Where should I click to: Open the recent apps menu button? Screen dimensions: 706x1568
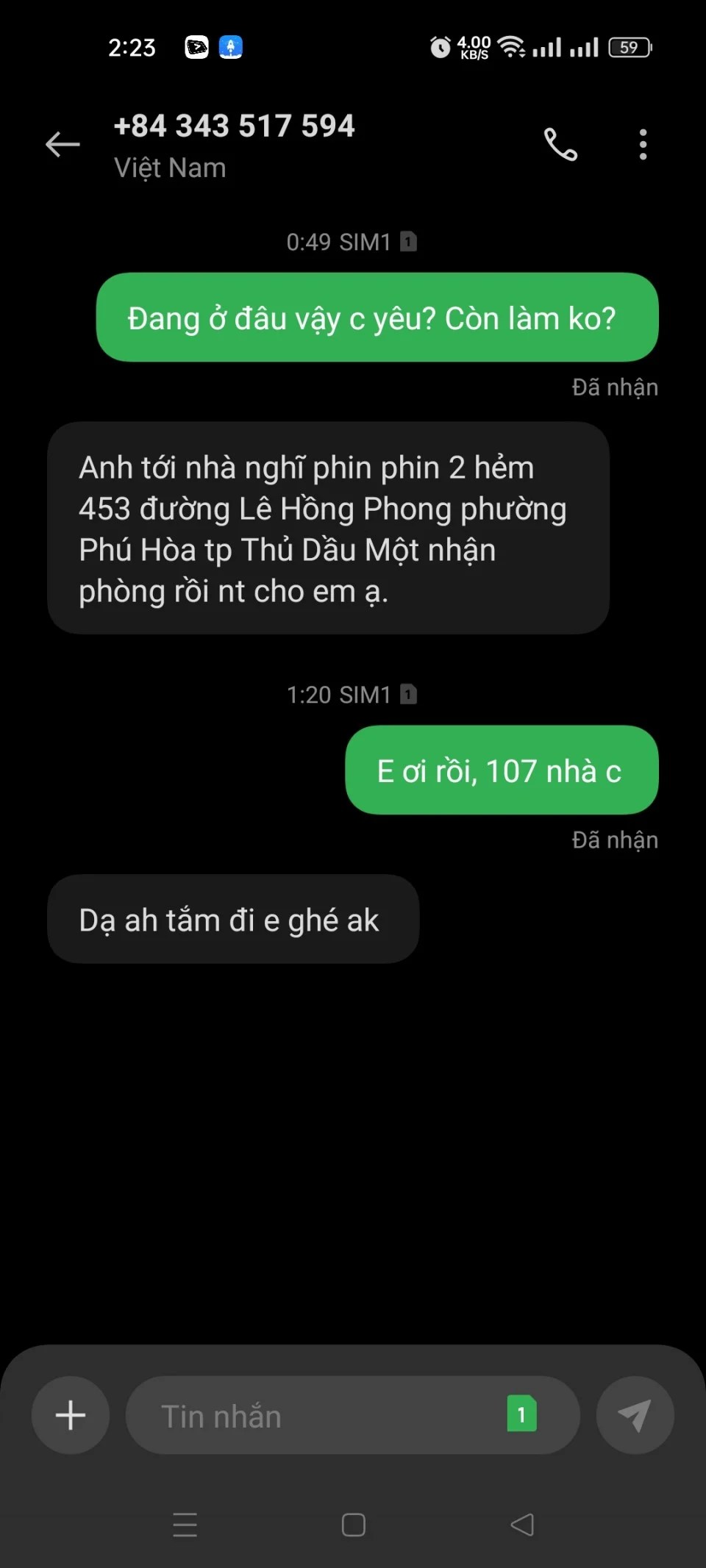pyautogui.click(x=185, y=1525)
